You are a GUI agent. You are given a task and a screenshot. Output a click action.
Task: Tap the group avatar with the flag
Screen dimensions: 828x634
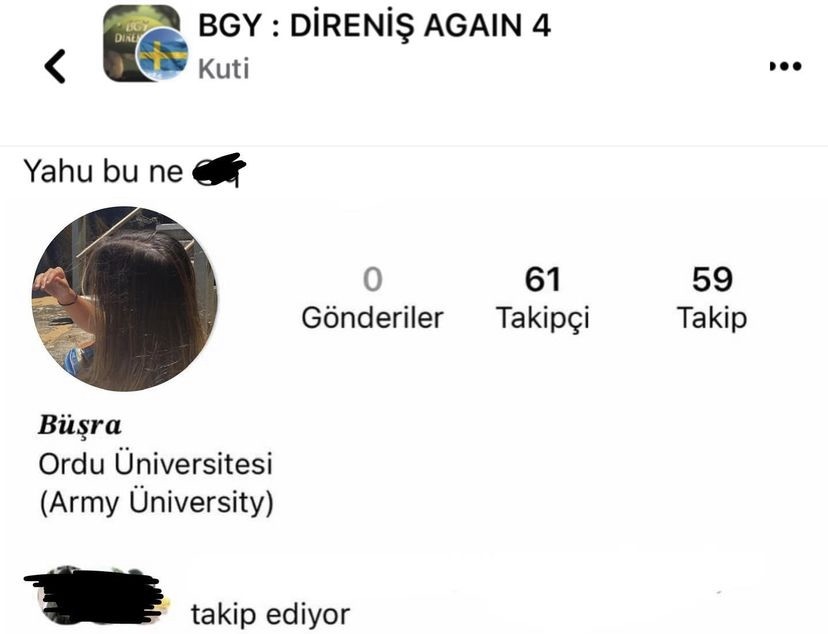tap(145, 44)
